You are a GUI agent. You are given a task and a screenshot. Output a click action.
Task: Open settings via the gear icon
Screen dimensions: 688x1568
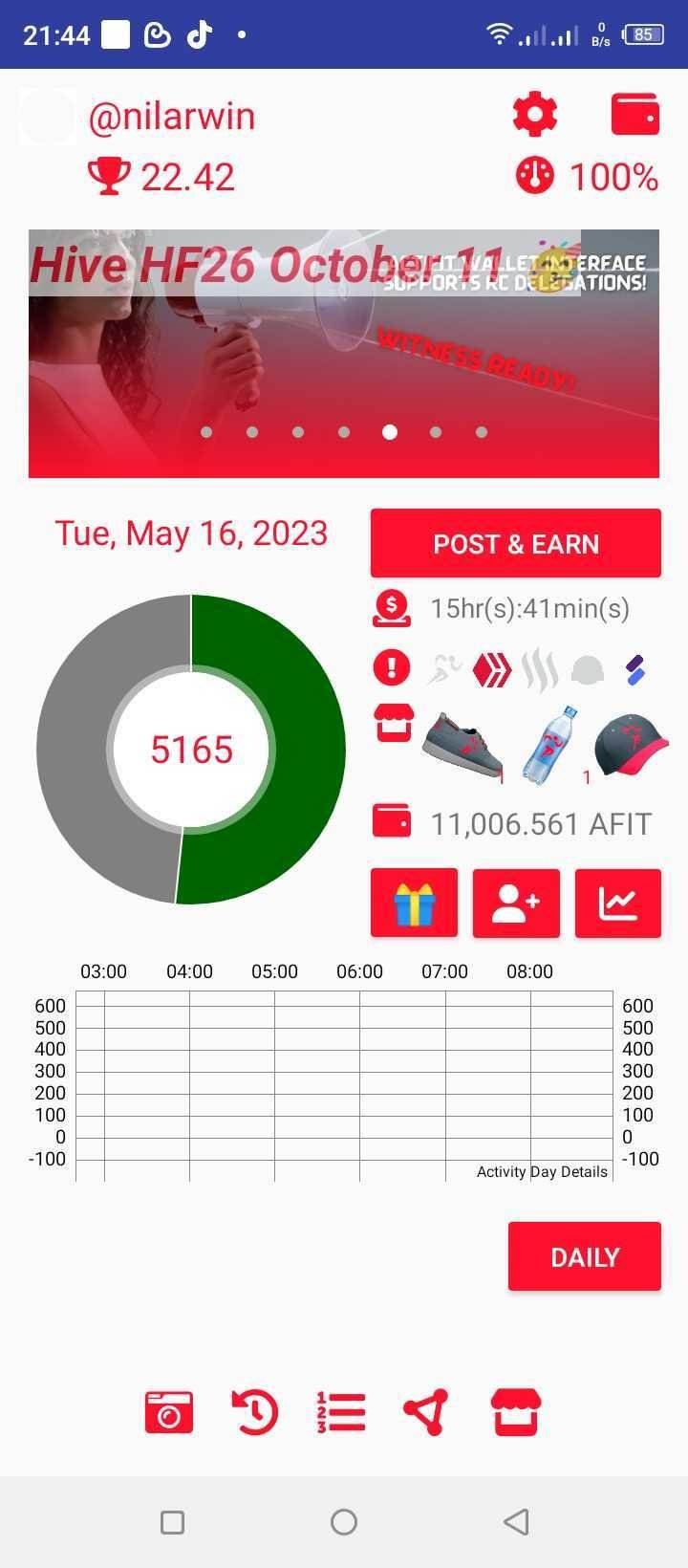pos(535,115)
